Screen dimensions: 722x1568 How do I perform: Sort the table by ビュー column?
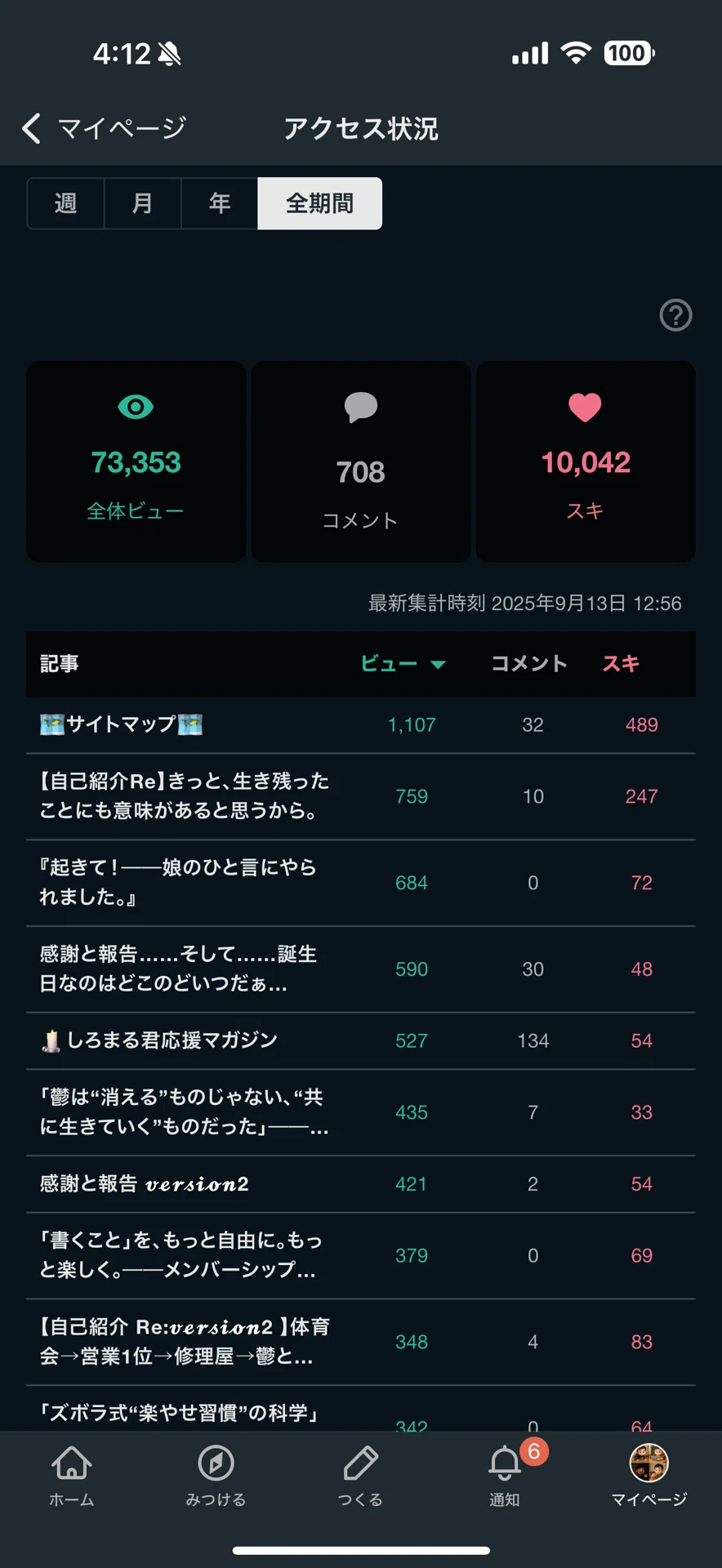[403, 664]
